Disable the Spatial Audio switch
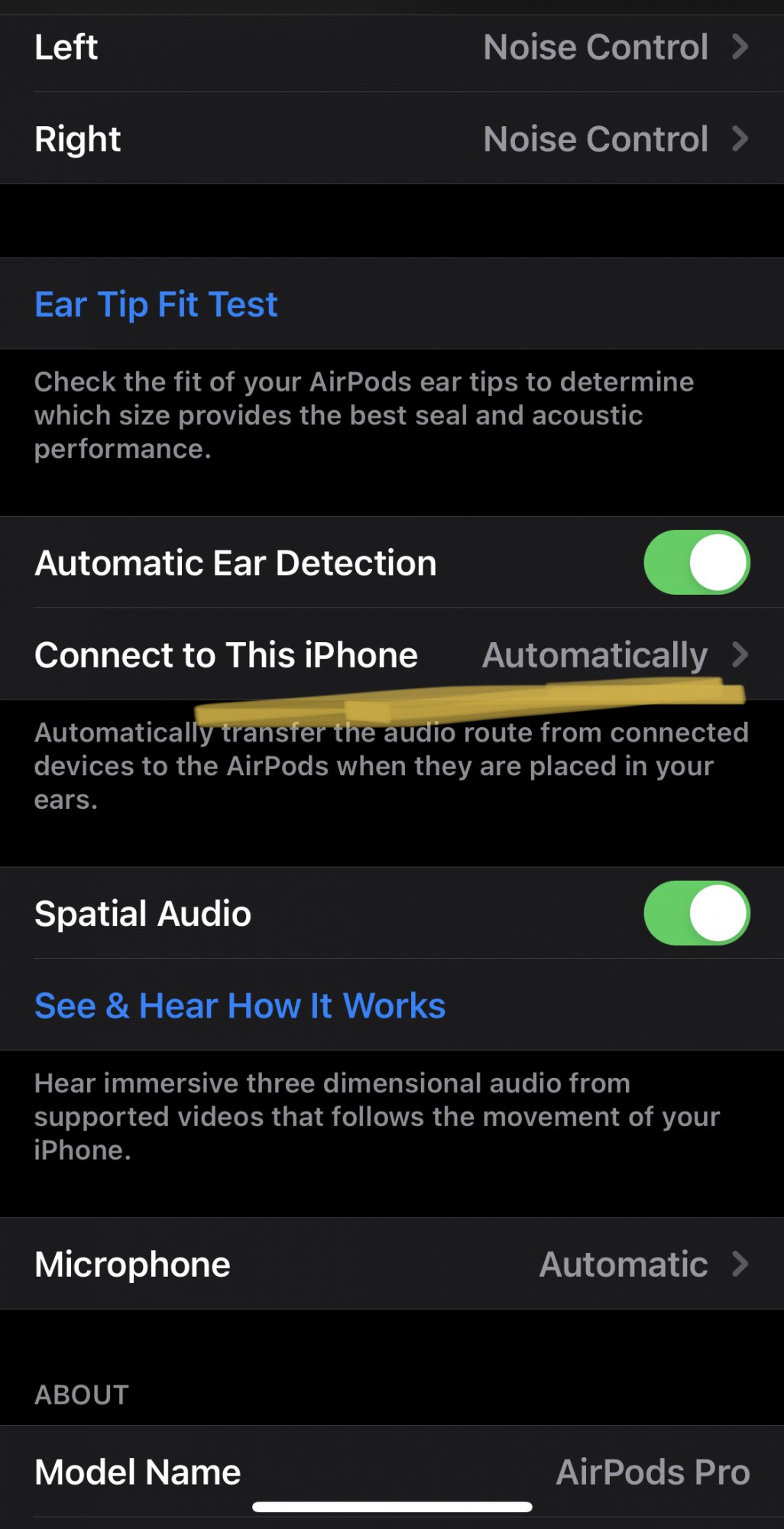784x1529 pixels. click(696, 913)
